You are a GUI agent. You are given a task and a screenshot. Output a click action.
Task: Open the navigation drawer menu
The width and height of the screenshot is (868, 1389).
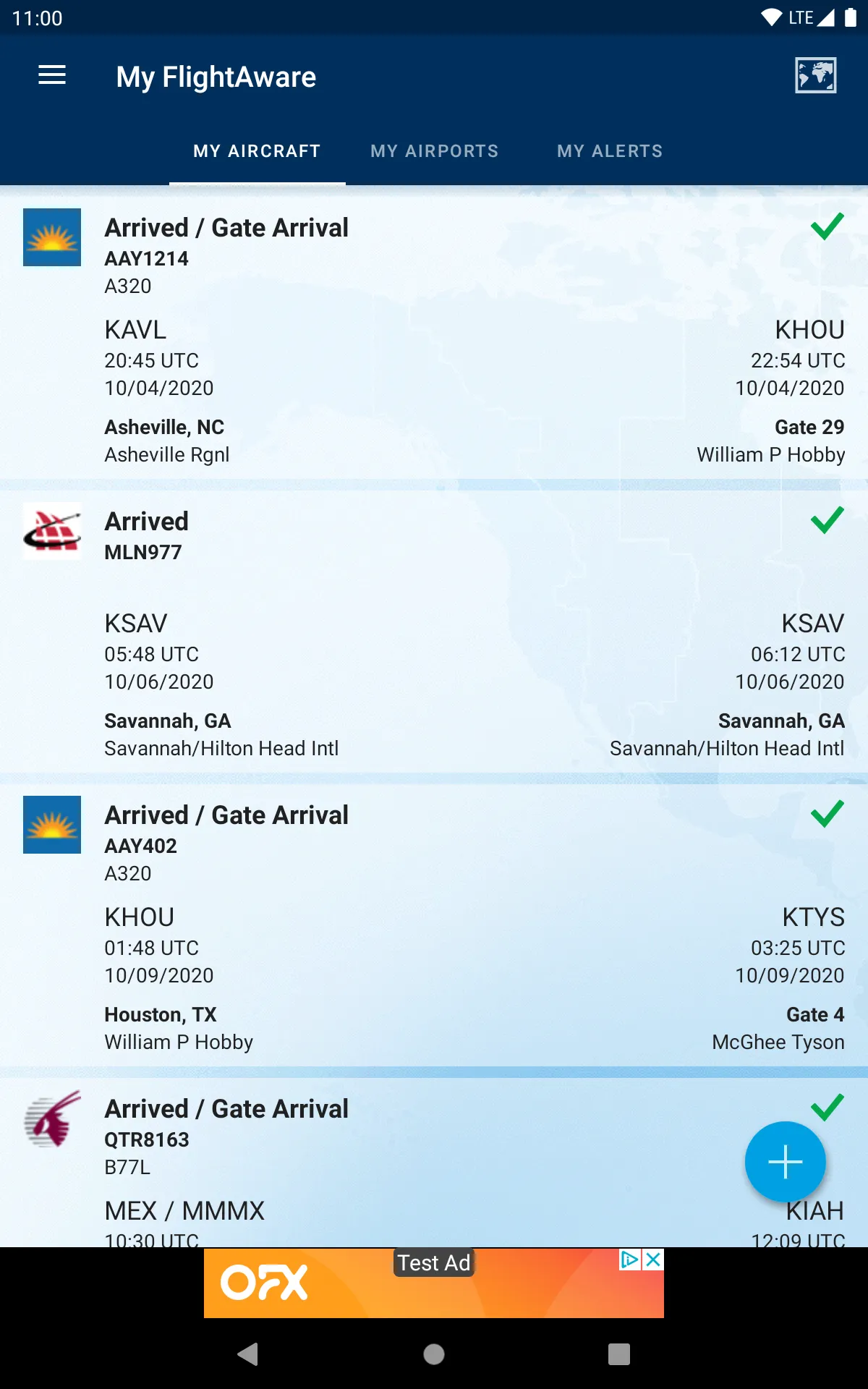(x=51, y=75)
